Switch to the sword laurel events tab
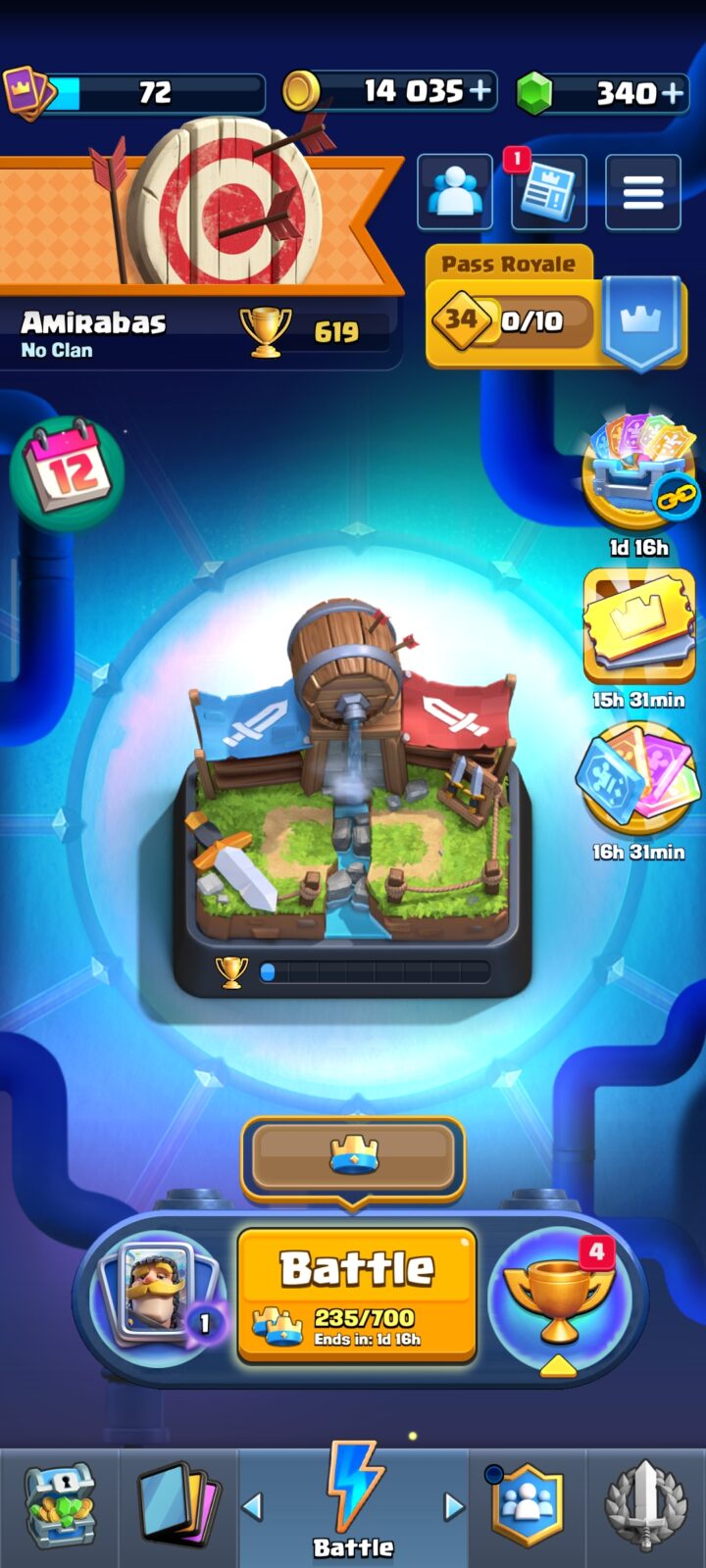 tap(646, 1507)
